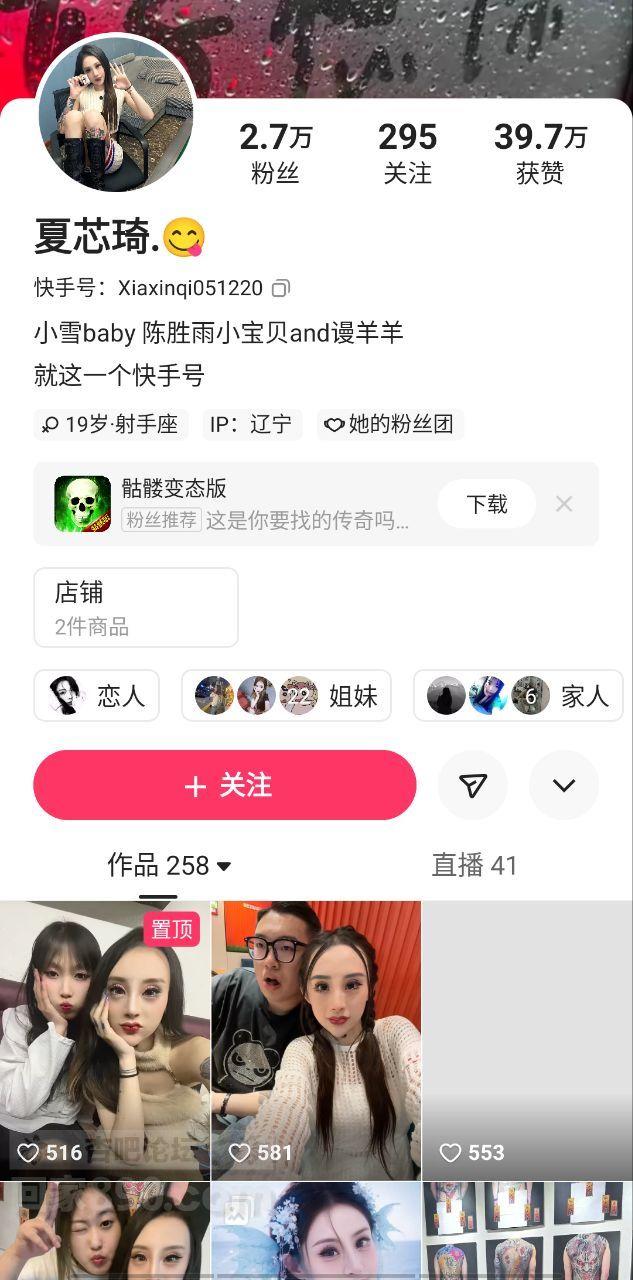Dismiss the 骷髅变态版 ad banner
The width and height of the screenshot is (633, 1280).
click(564, 504)
